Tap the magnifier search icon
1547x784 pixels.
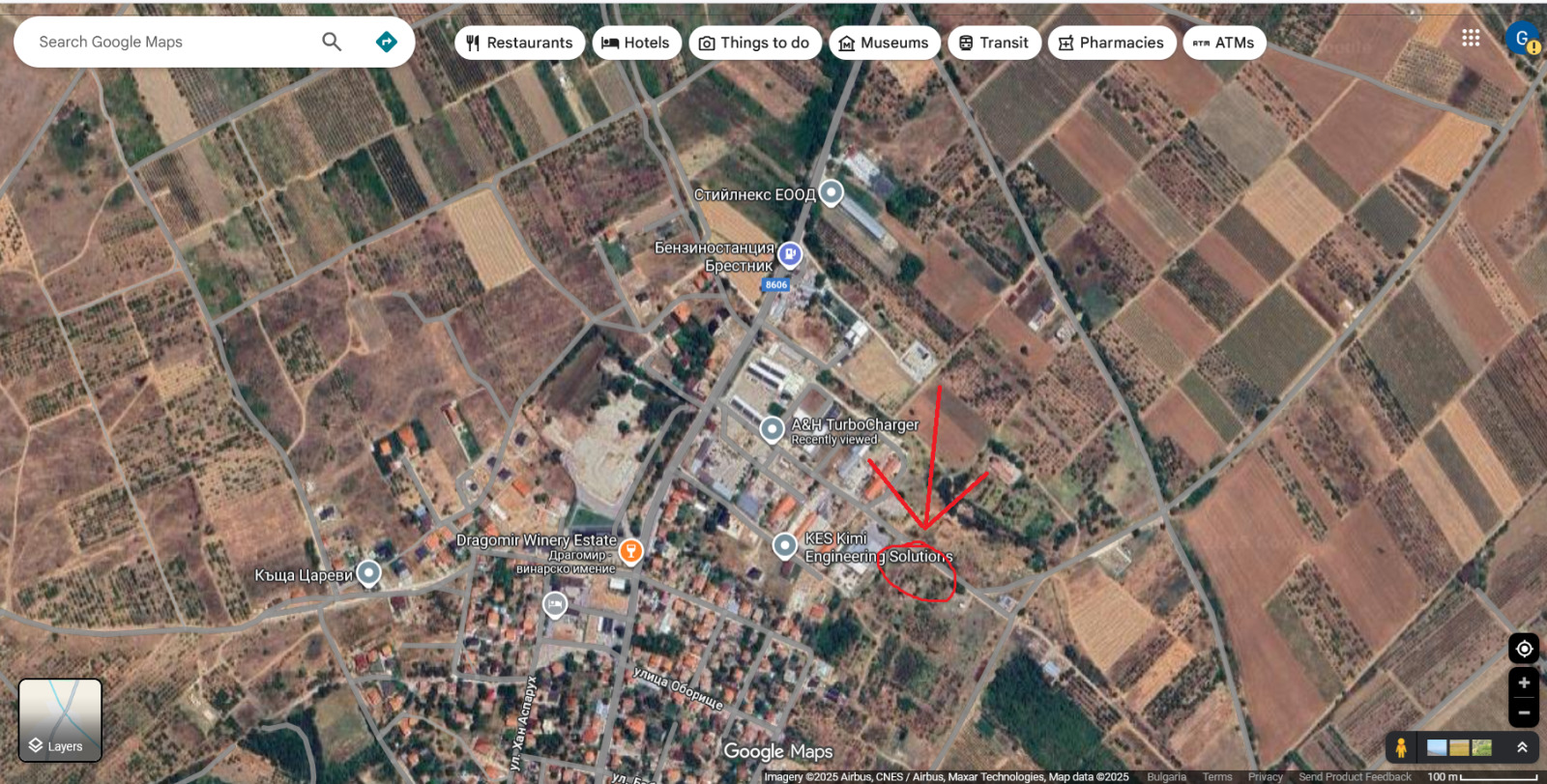pyautogui.click(x=332, y=42)
